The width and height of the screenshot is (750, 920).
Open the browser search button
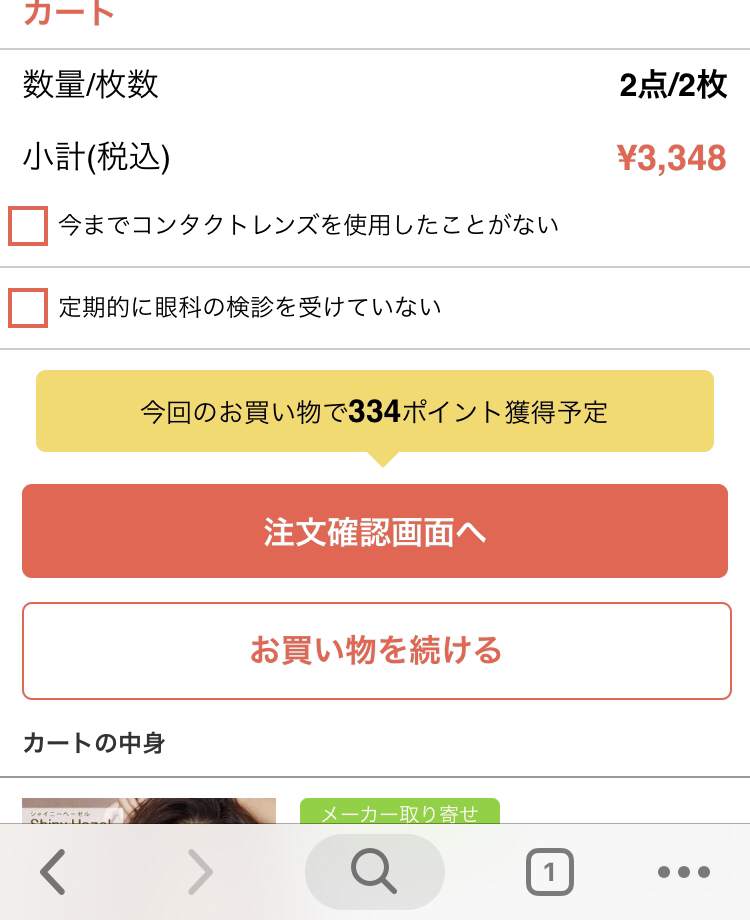[x=374, y=872]
